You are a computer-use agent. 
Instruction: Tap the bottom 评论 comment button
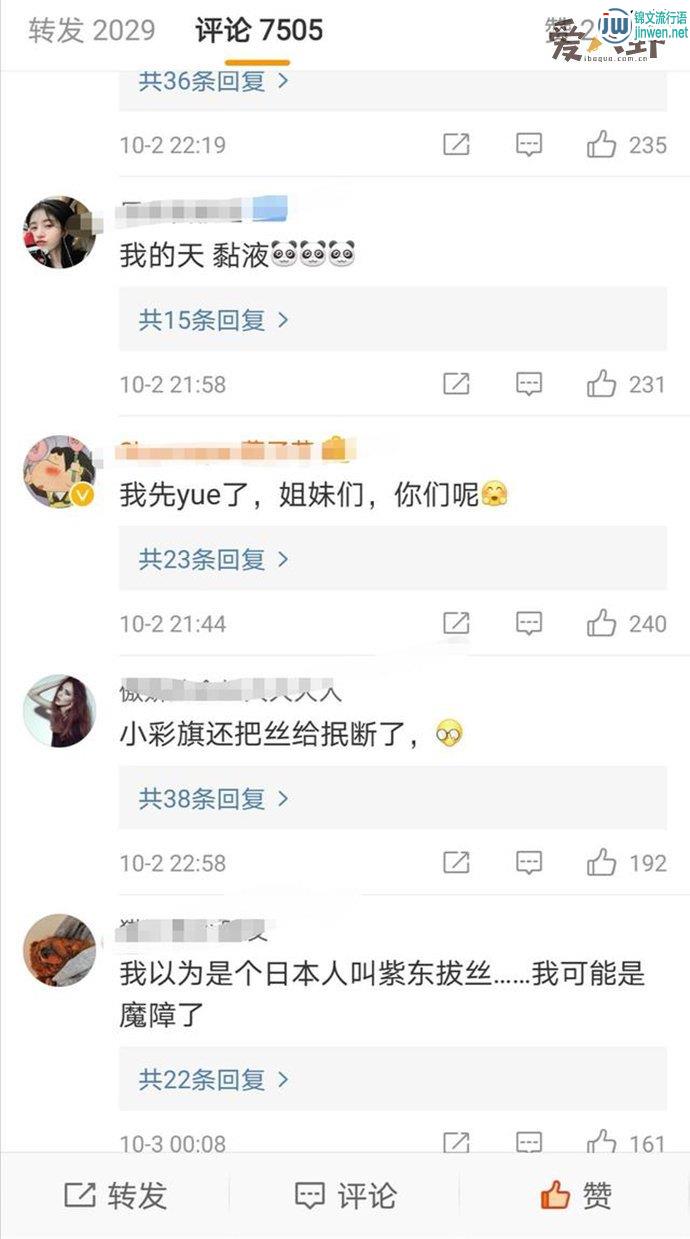(x=345, y=1195)
